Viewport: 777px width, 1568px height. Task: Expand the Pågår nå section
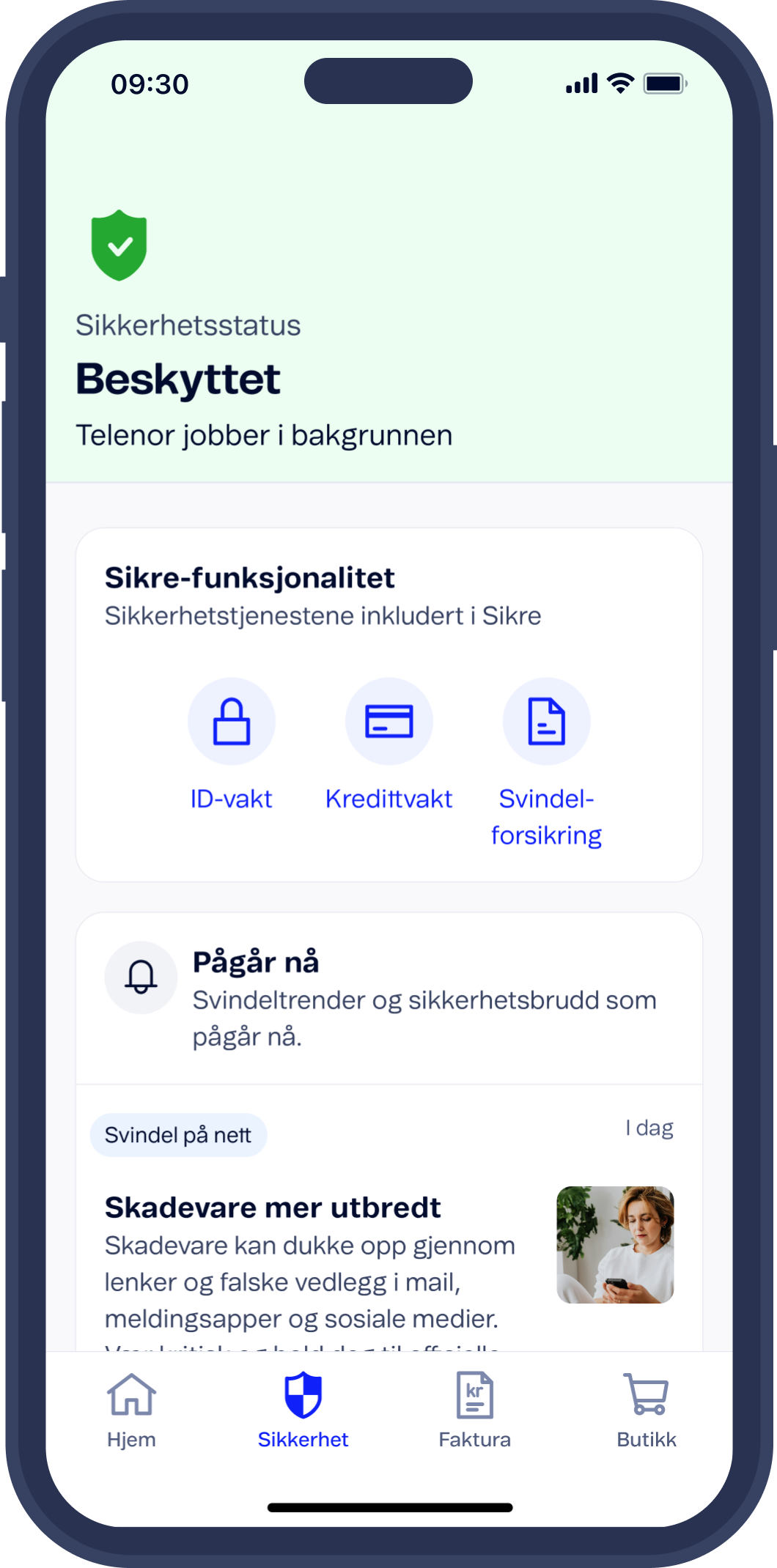256,964
